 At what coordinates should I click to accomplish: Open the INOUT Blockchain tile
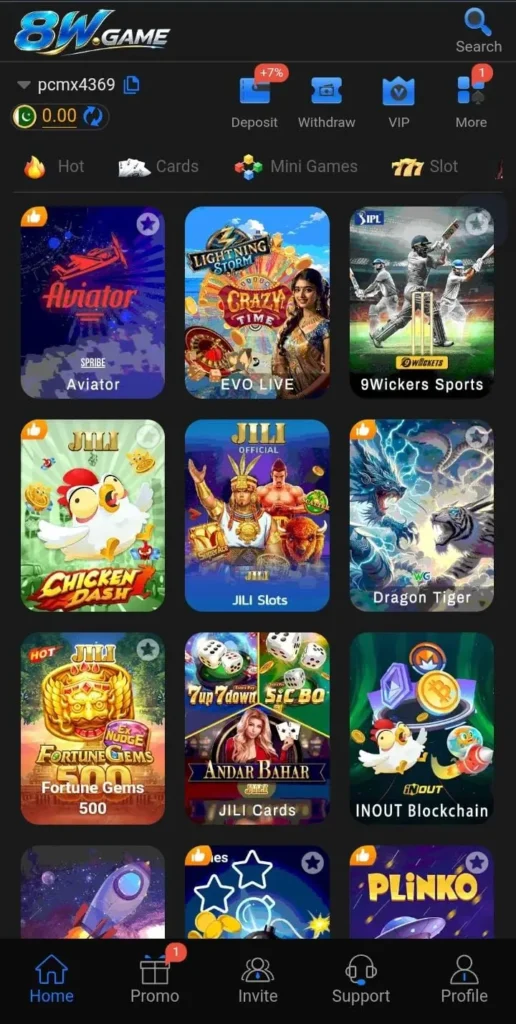click(422, 728)
